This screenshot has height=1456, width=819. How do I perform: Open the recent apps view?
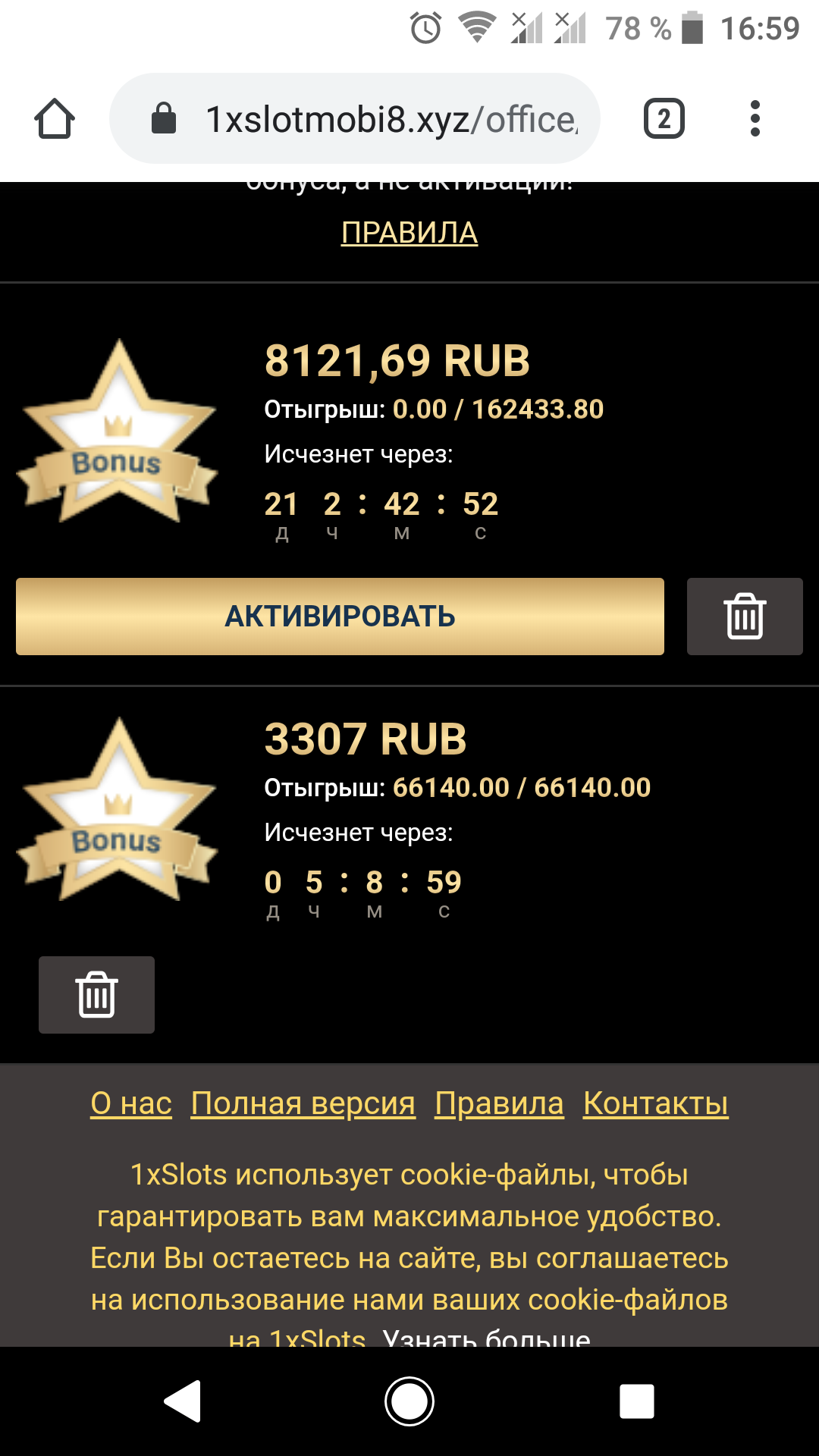[x=636, y=1401]
